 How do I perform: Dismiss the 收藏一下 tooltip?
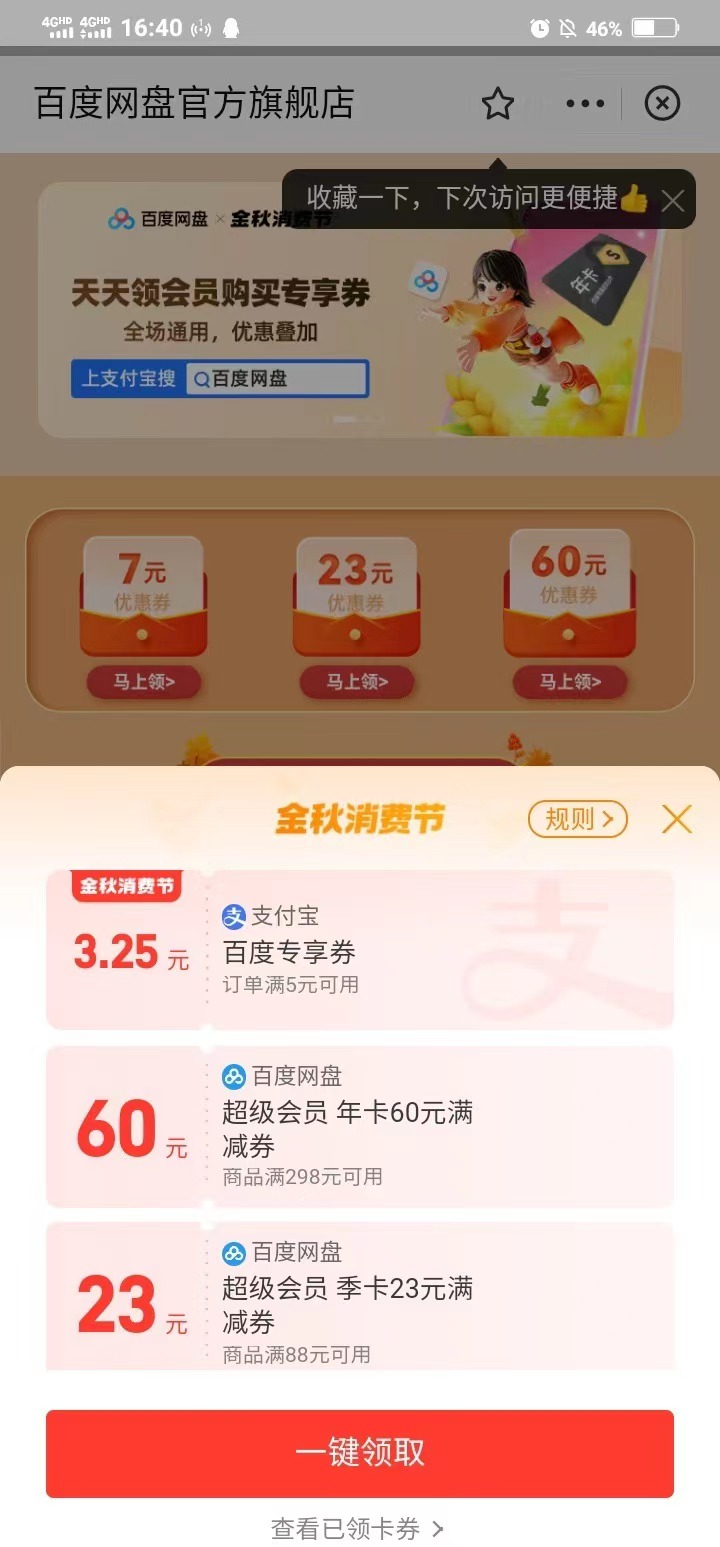[673, 201]
